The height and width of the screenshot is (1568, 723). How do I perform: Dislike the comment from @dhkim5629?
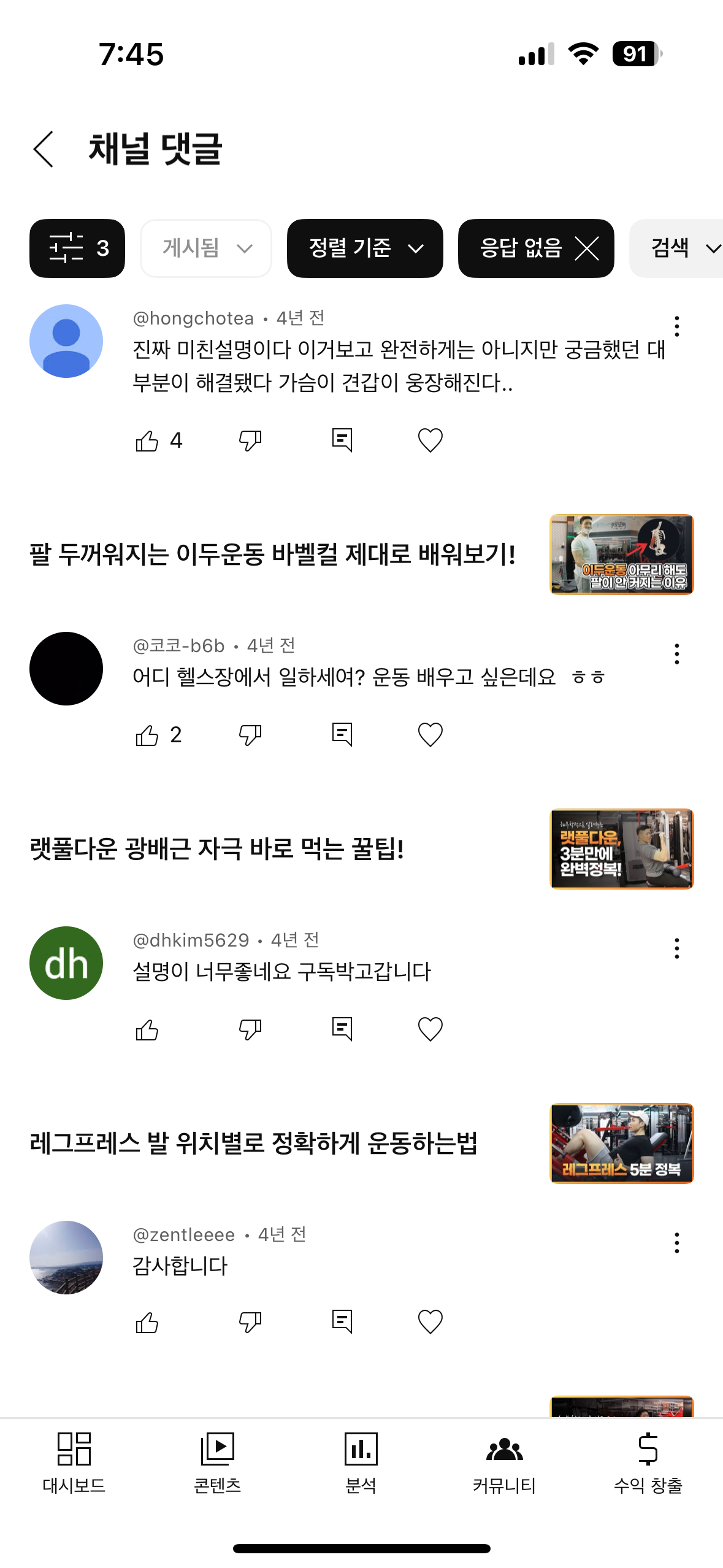(x=250, y=1029)
